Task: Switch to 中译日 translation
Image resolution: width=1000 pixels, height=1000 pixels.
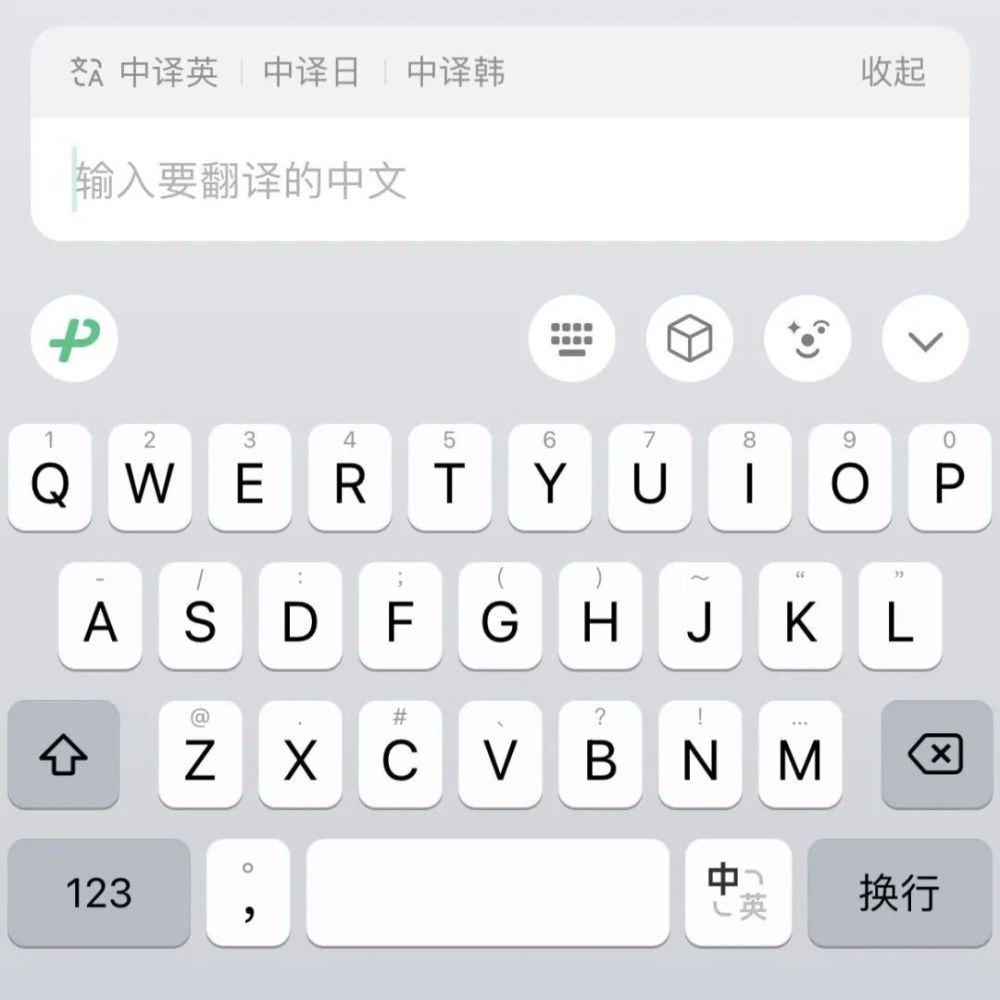Action: click(x=311, y=72)
